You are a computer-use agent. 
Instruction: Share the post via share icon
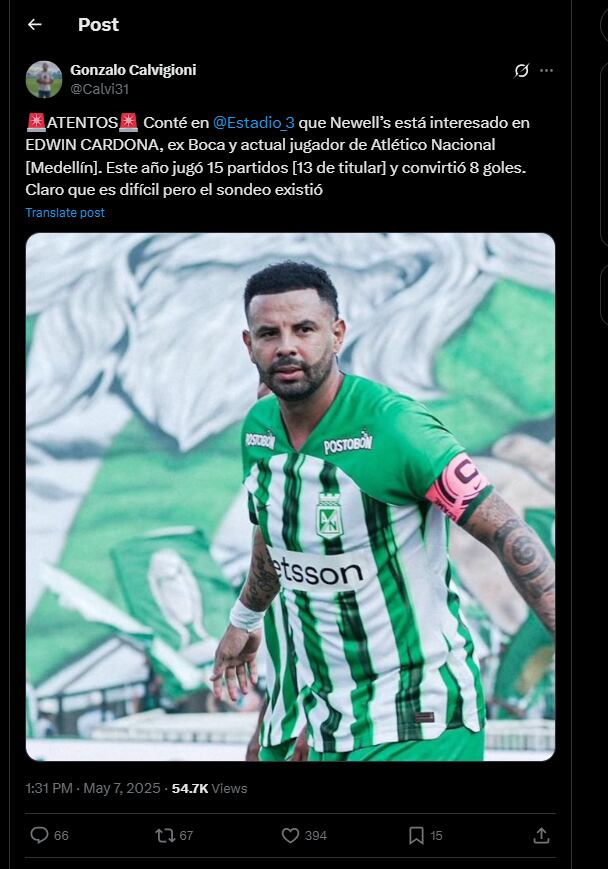click(x=541, y=835)
